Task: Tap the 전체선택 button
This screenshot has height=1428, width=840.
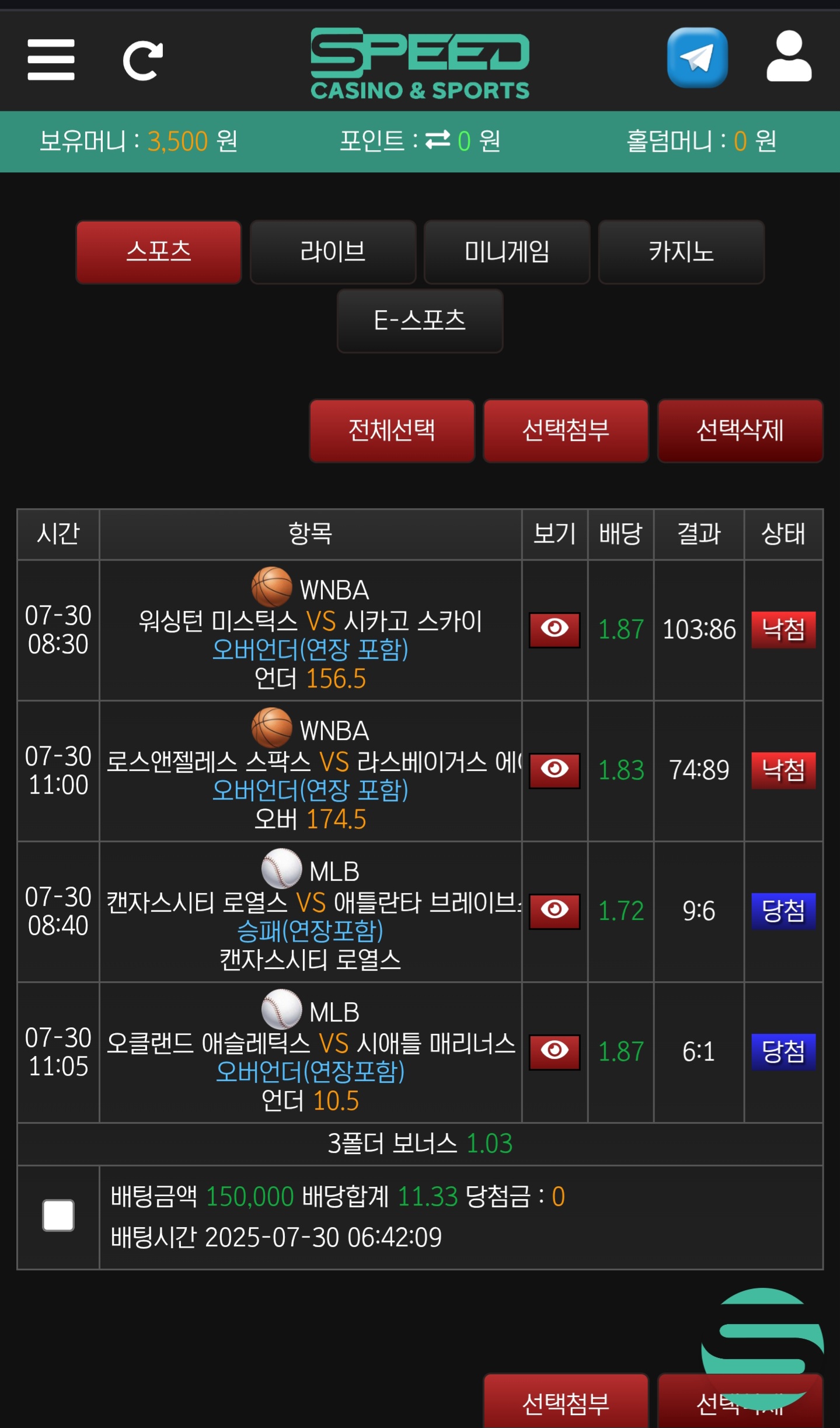Action: pos(392,430)
